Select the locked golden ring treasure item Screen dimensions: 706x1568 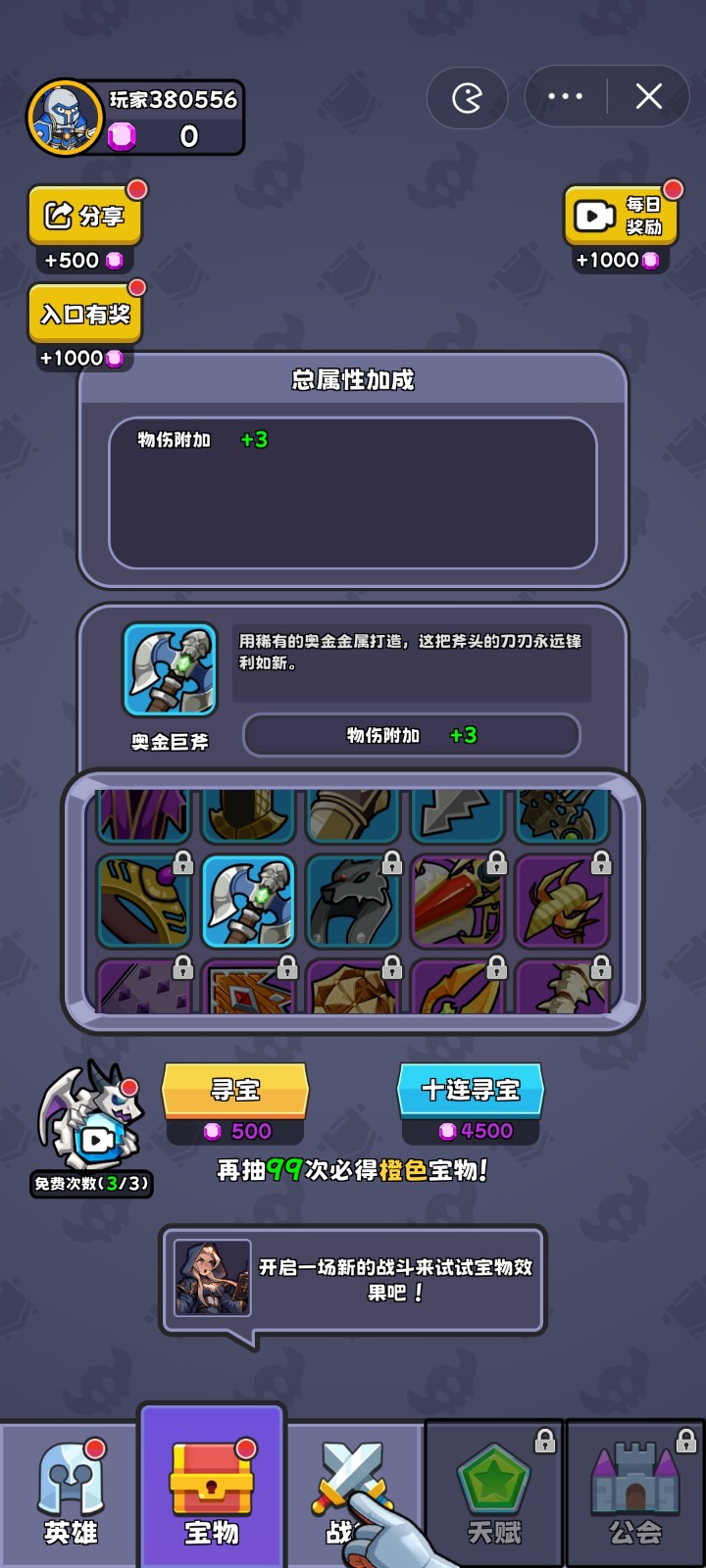pyautogui.click(x=144, y=902)
